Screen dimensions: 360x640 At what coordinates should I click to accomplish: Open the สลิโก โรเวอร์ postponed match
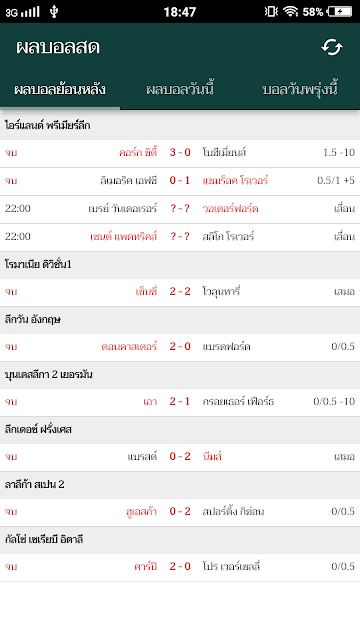tap(180, 237)
